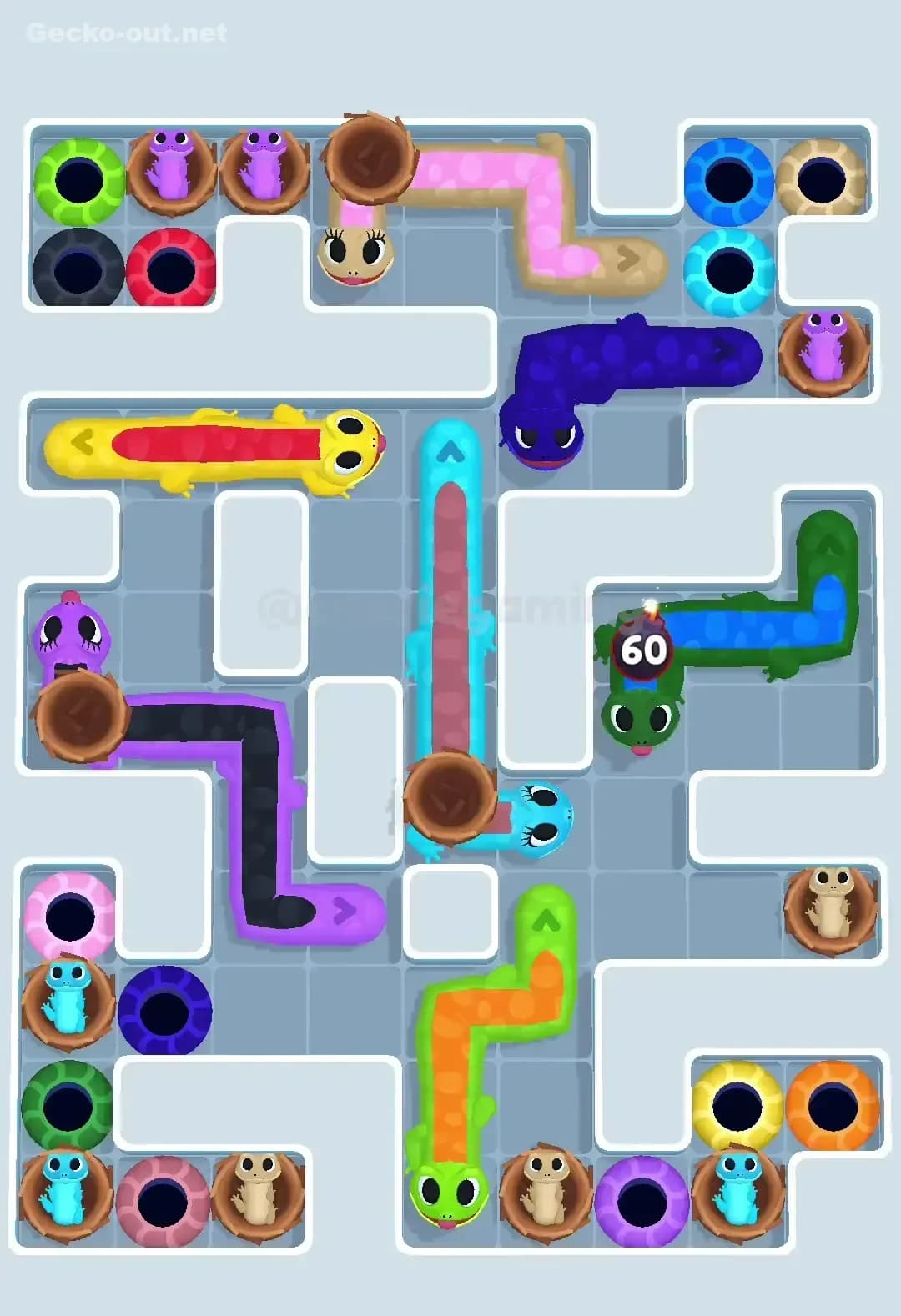Open the Gecko-out.net watermark link
The image size is (901, 1316).
click(125, 33)
